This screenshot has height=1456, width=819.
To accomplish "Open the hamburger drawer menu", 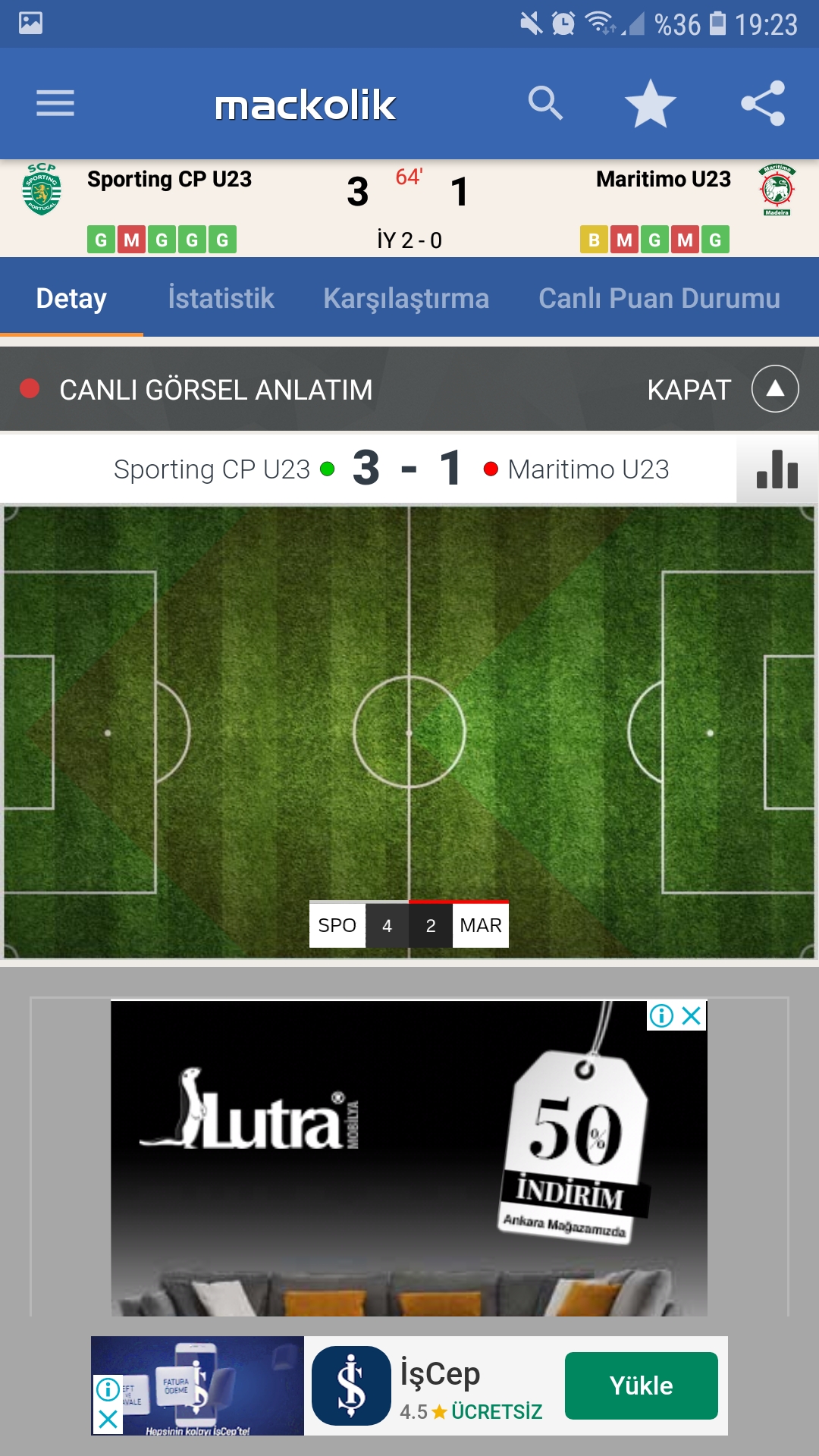I will [x=55, y=103].
